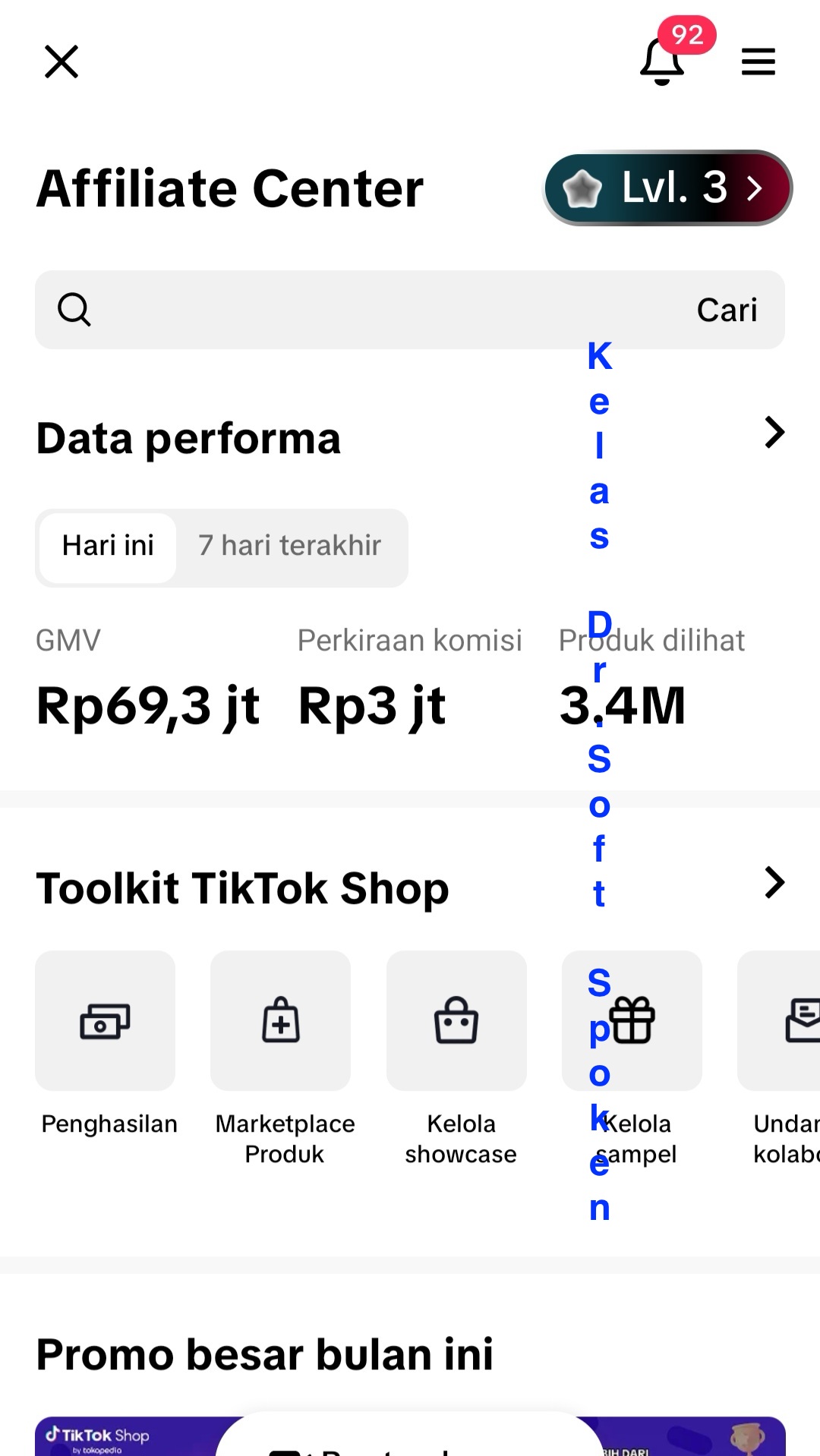Tap the Cari search button
The height and width of the screenshot is (1456, 820).
[x=727, y=310]
